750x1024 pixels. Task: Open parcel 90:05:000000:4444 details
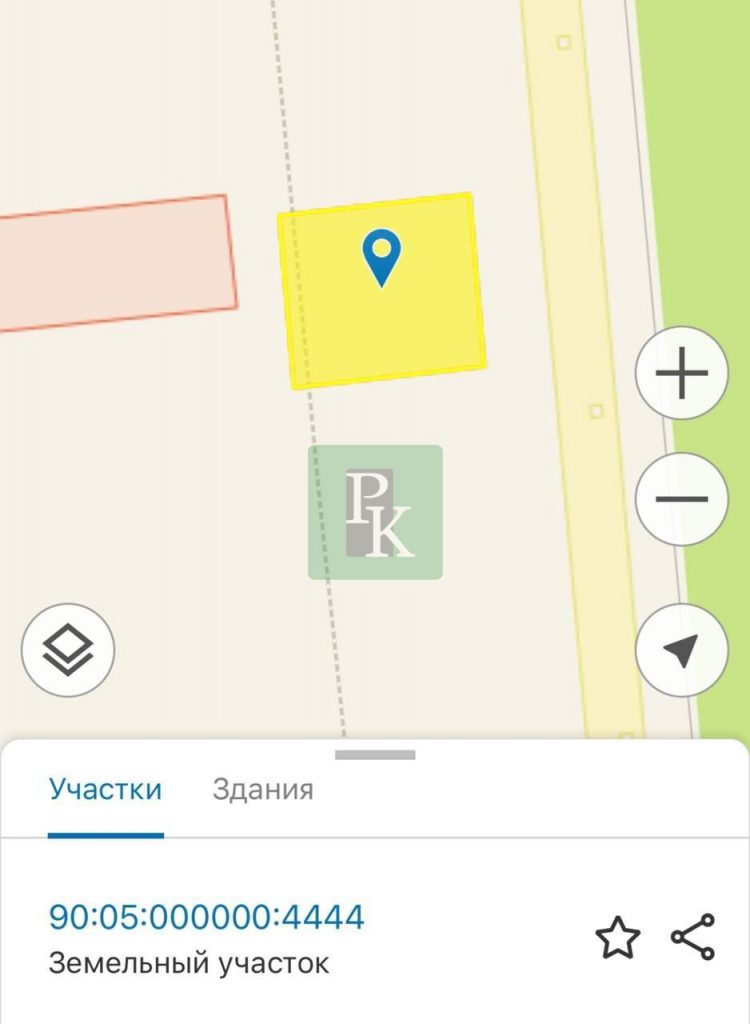click(207, 916)
